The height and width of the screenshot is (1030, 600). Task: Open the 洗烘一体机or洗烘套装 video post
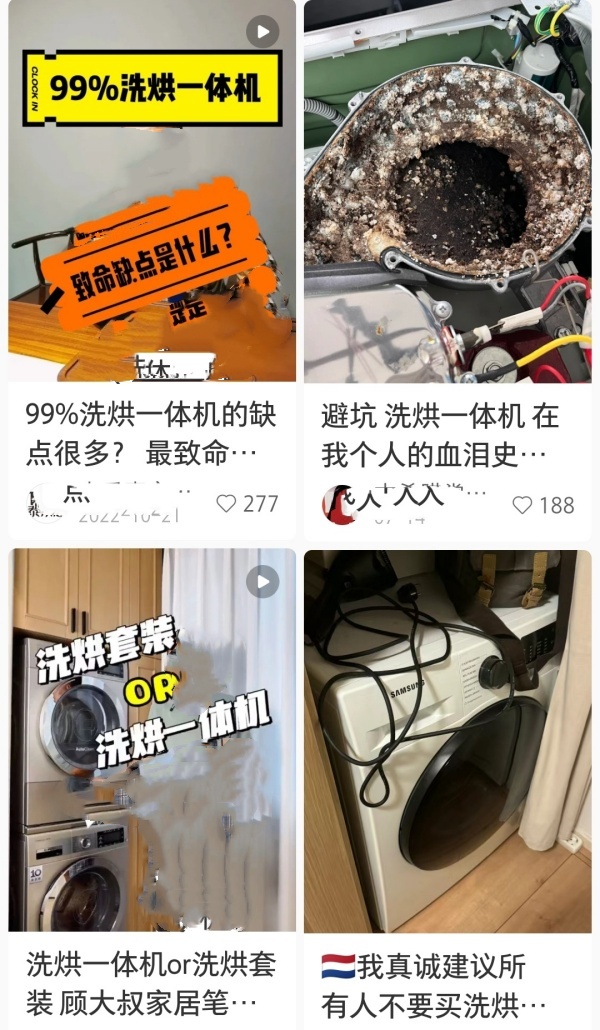[152, 740]
